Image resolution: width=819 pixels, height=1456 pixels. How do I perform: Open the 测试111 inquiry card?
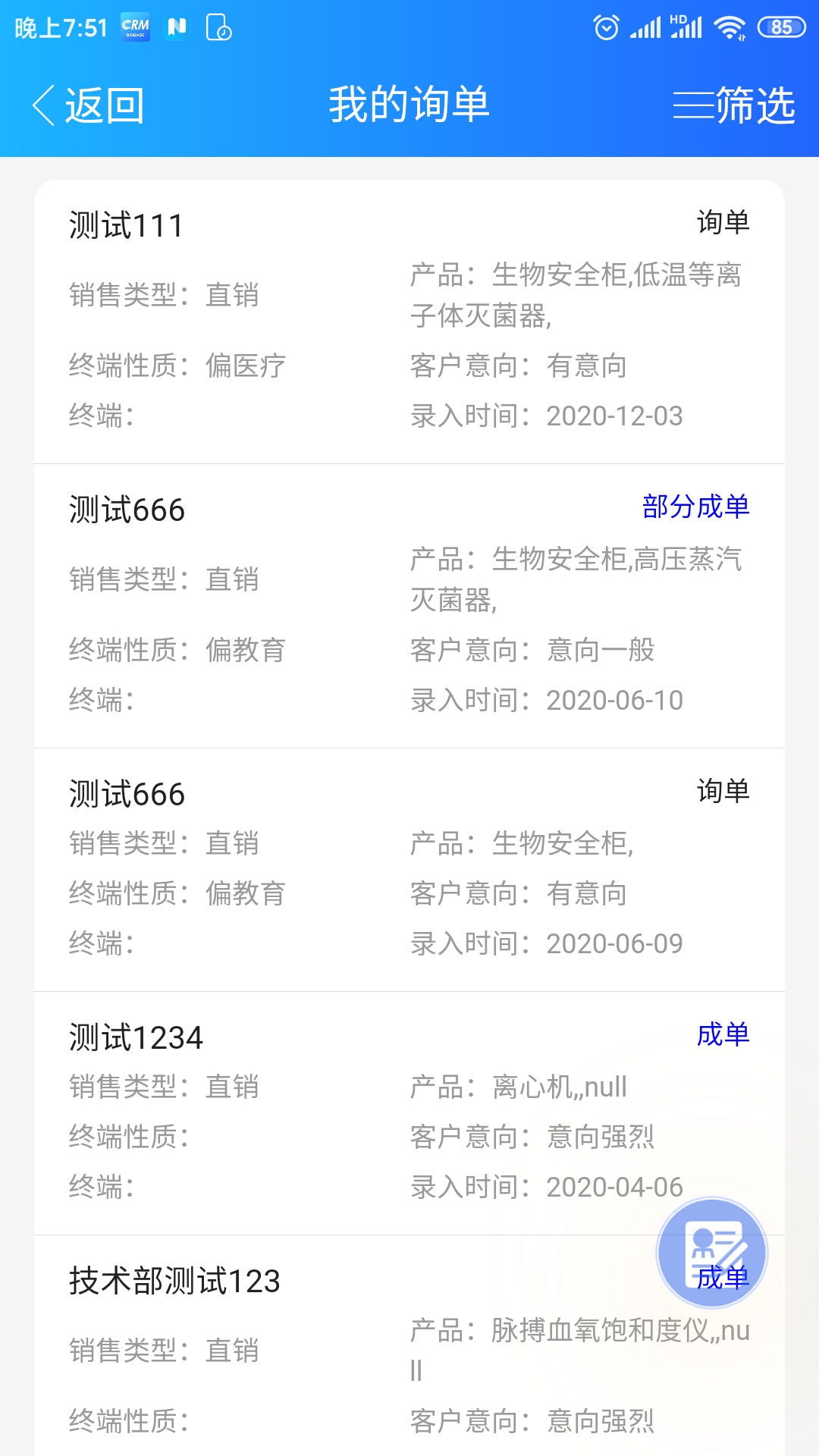[x=409, y=318]
